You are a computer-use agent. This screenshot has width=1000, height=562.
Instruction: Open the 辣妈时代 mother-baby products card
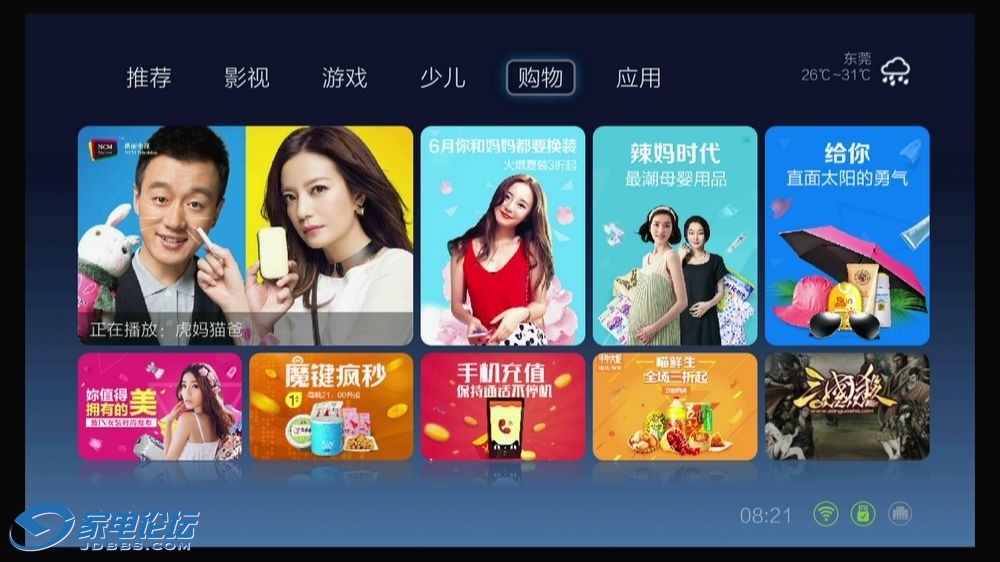675,235
